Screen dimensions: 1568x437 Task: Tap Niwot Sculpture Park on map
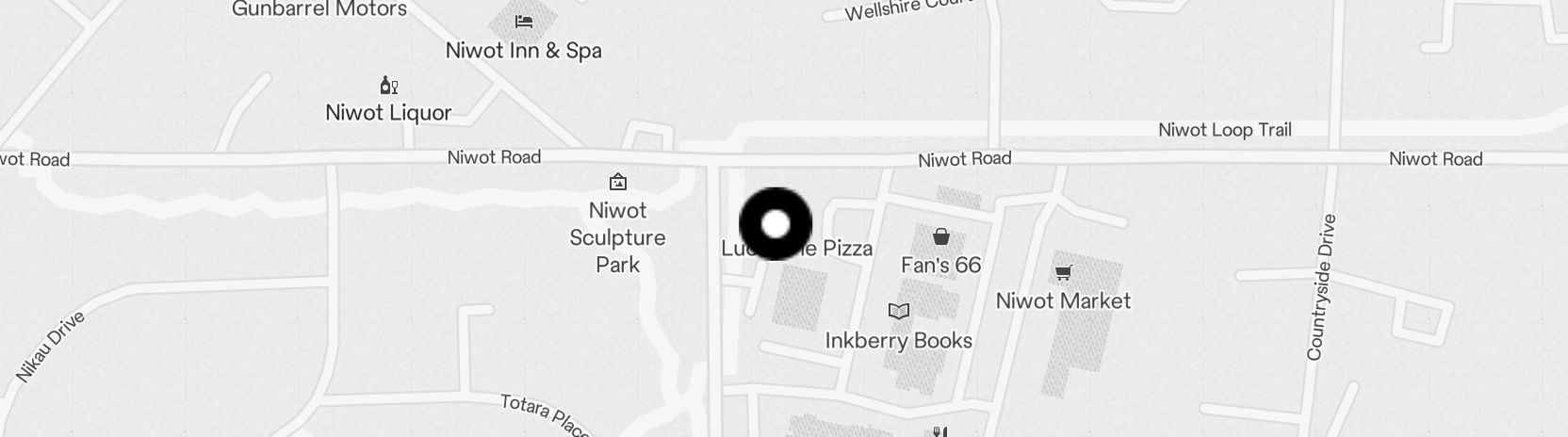617,236
